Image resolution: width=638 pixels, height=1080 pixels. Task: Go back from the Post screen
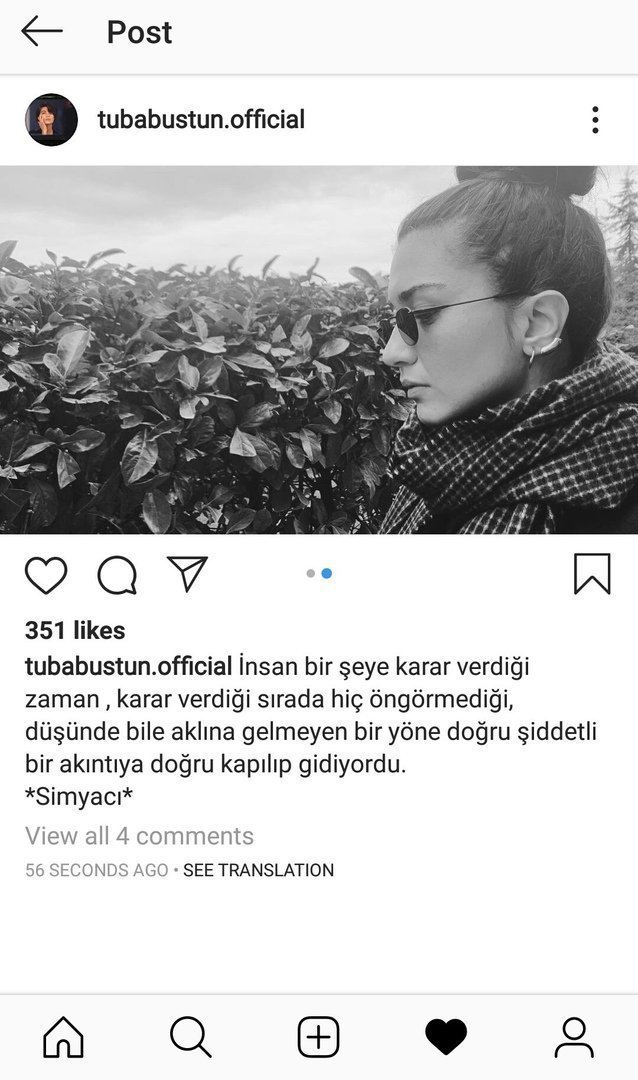tap(42, 32)
